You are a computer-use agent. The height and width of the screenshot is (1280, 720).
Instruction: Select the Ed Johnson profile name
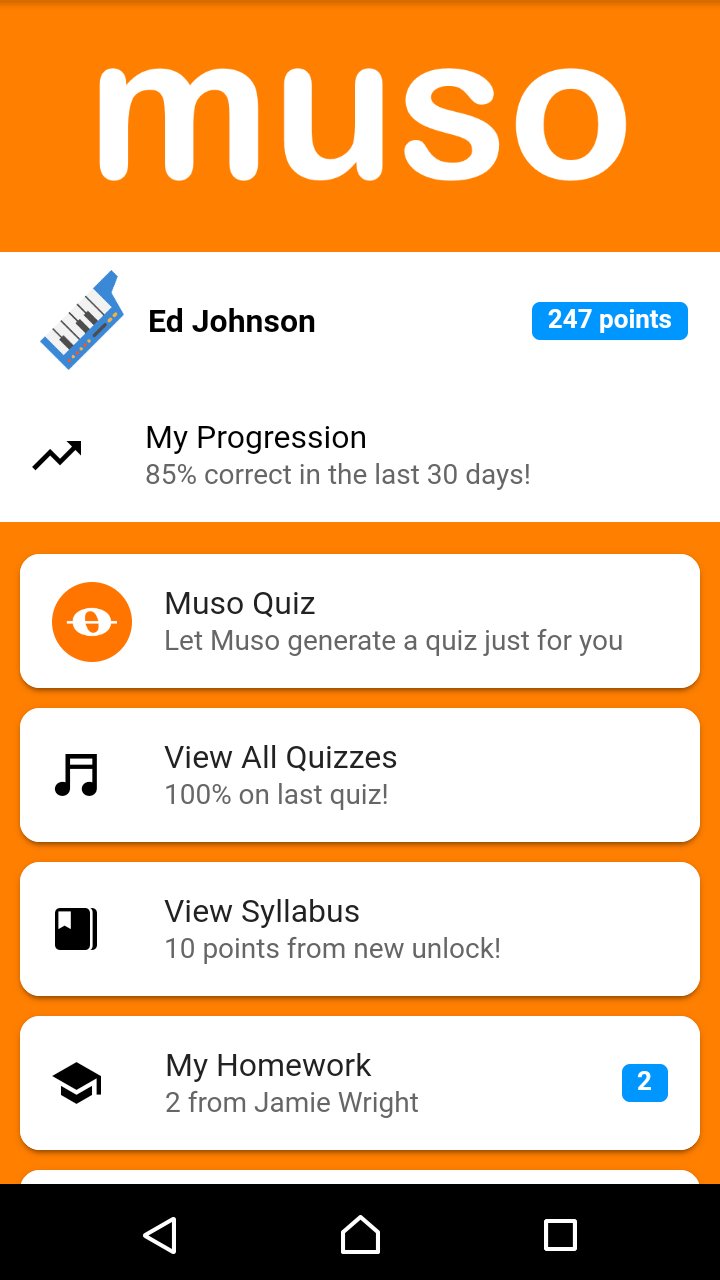pos(231,320)
